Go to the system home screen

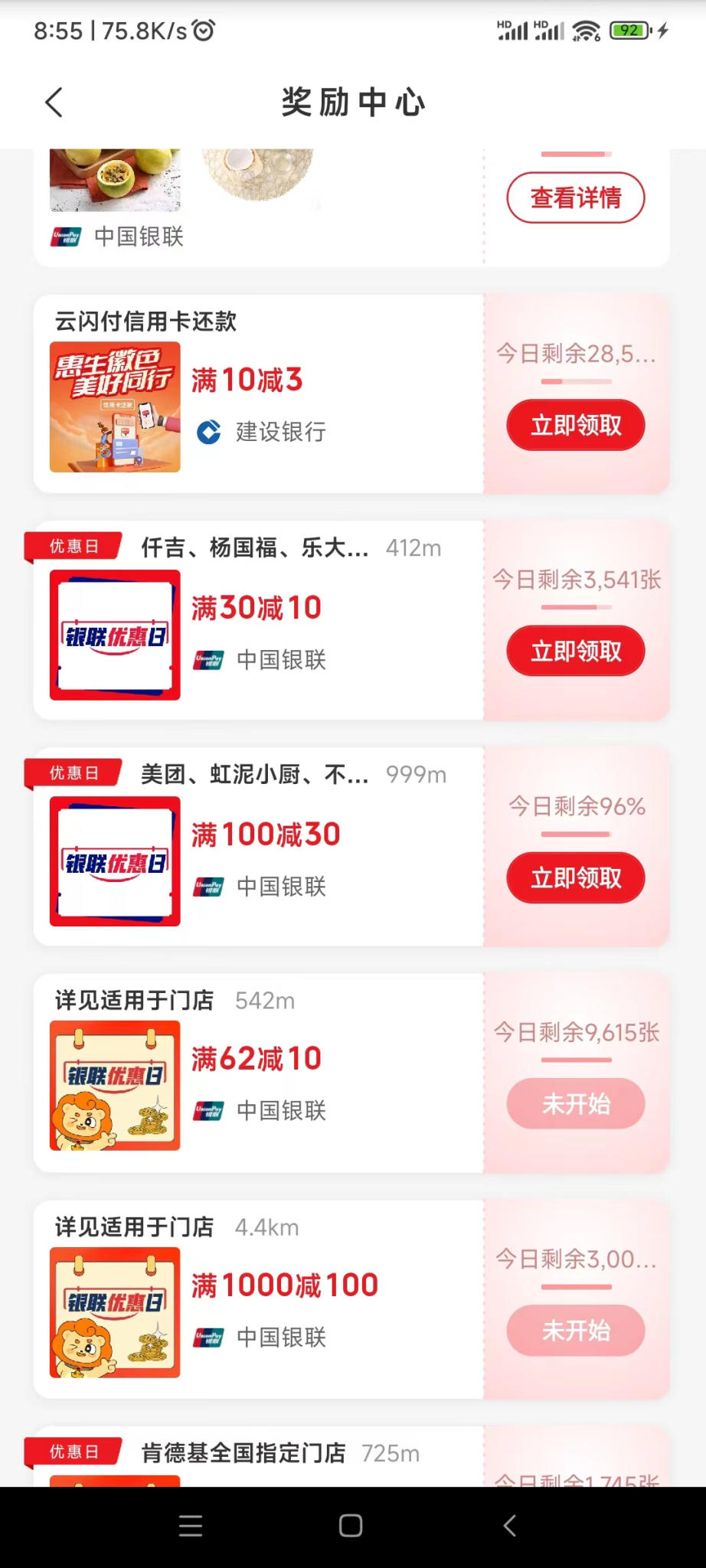point(351,1526)
